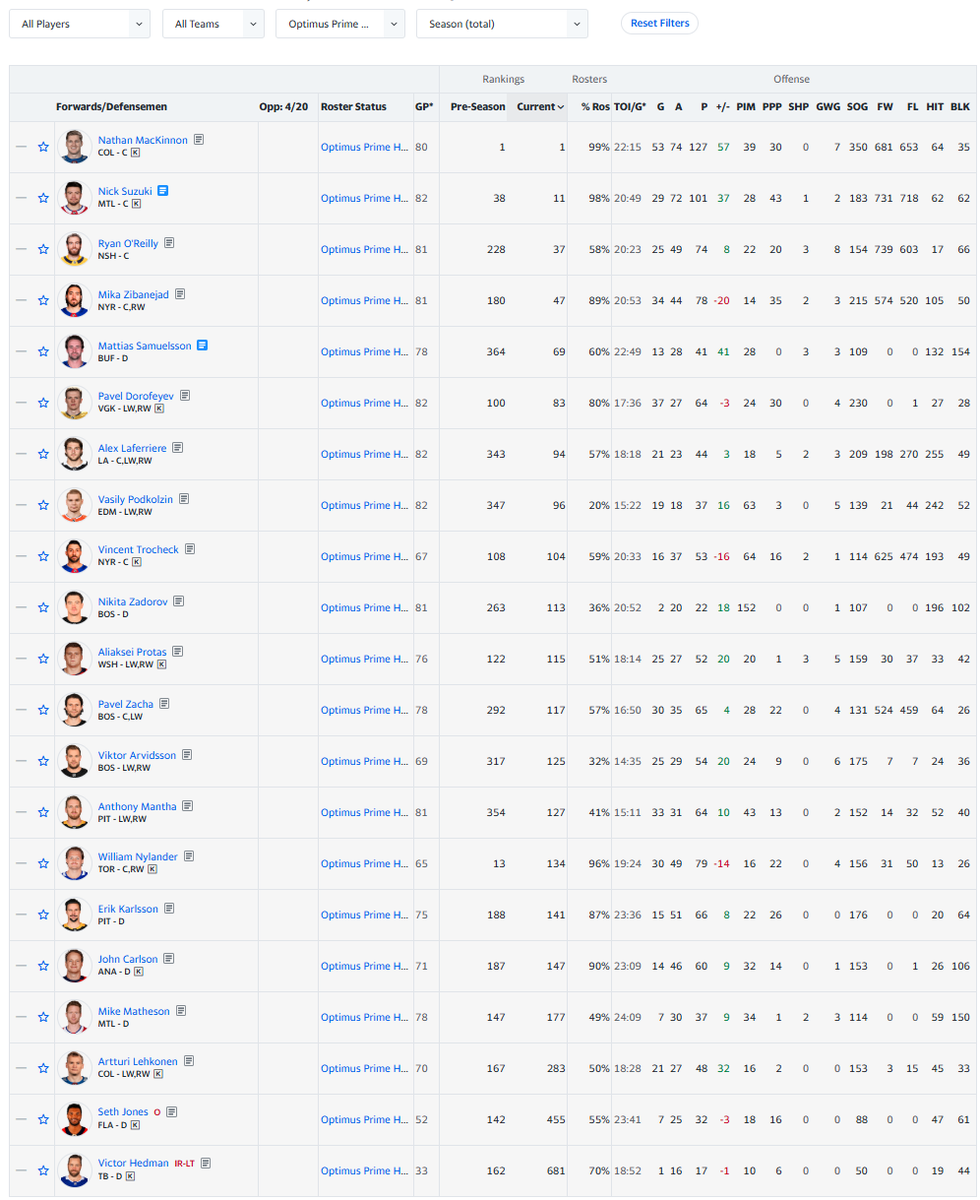Viewport: 980px width, 1200px height.
Task: Expand the Optimus Prime team dropdown
Action: pos(340,24)
